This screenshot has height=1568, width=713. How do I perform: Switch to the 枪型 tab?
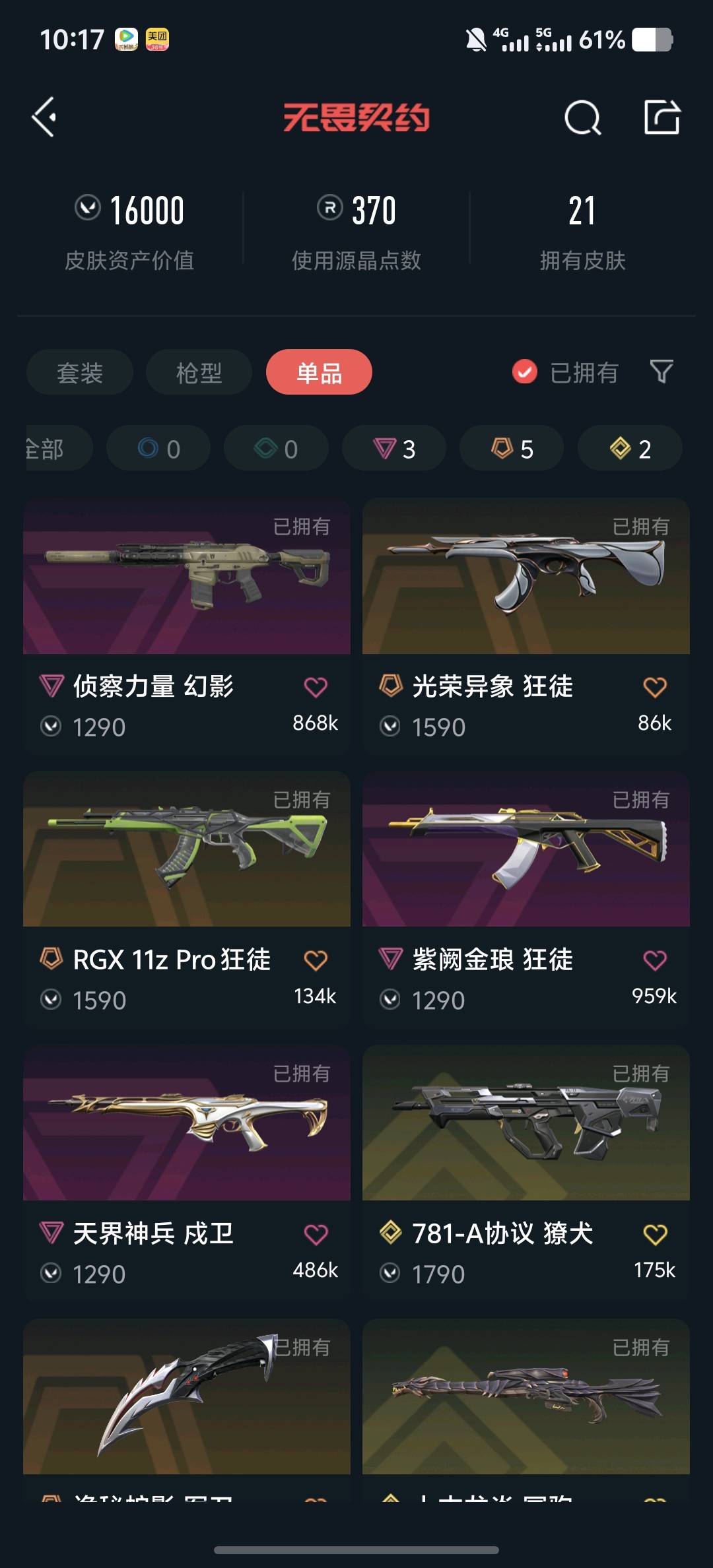point(199,373)
